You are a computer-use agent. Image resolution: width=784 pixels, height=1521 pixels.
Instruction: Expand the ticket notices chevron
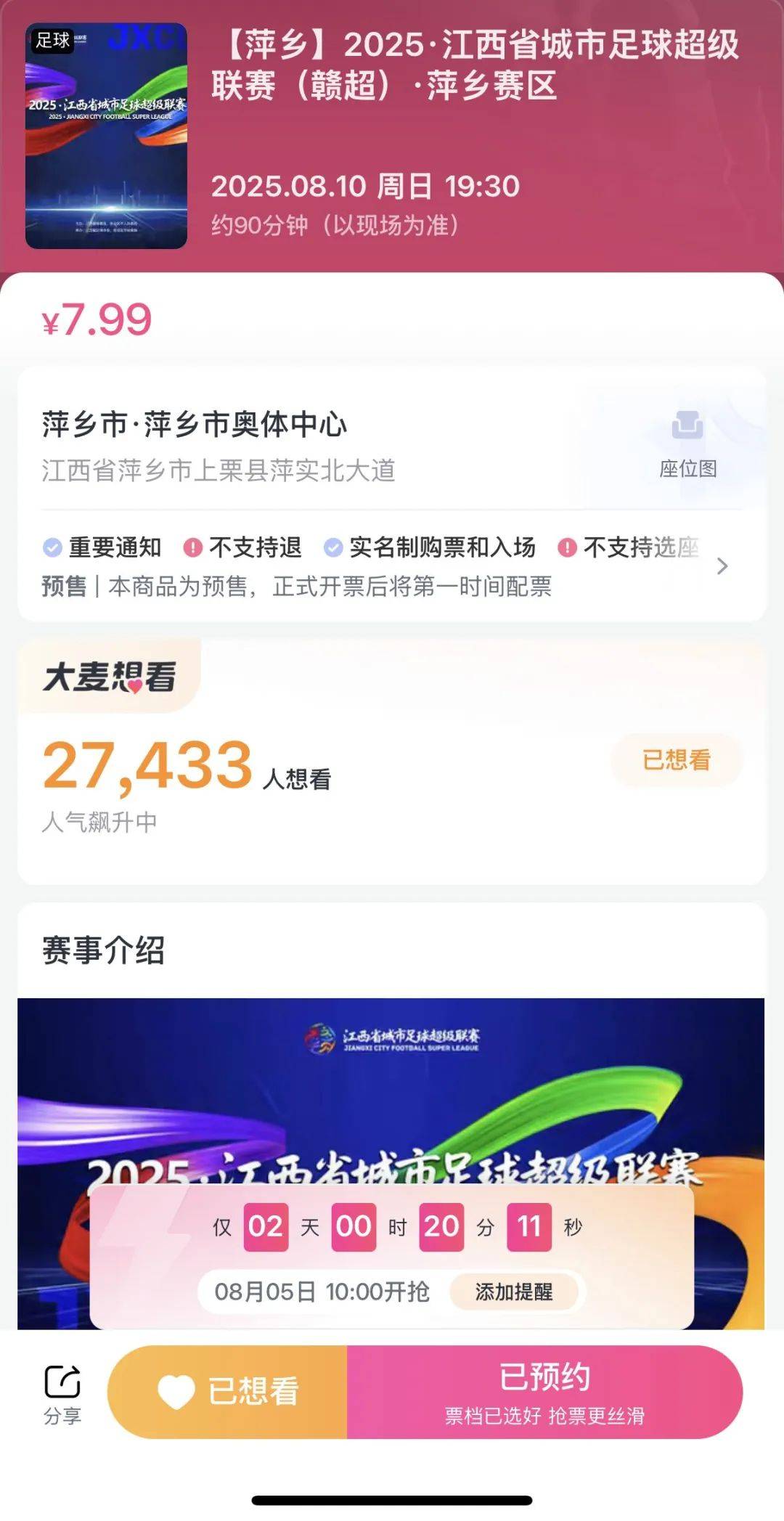point(722,566)
